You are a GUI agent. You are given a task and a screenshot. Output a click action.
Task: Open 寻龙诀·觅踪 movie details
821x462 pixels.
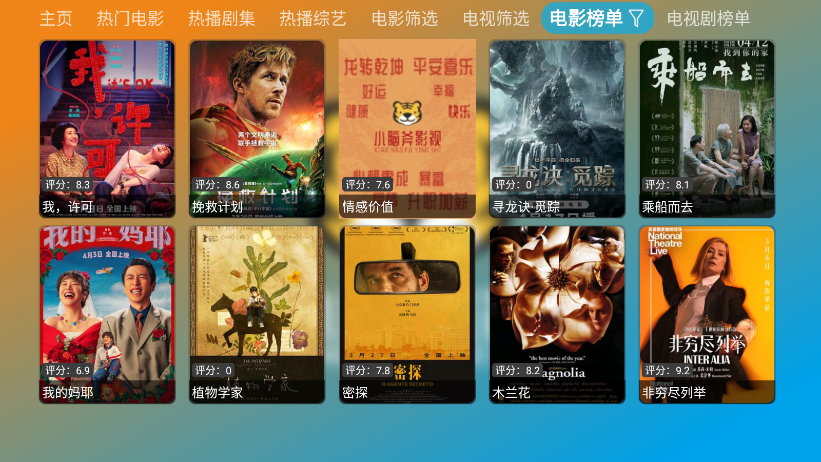(557, 128)
